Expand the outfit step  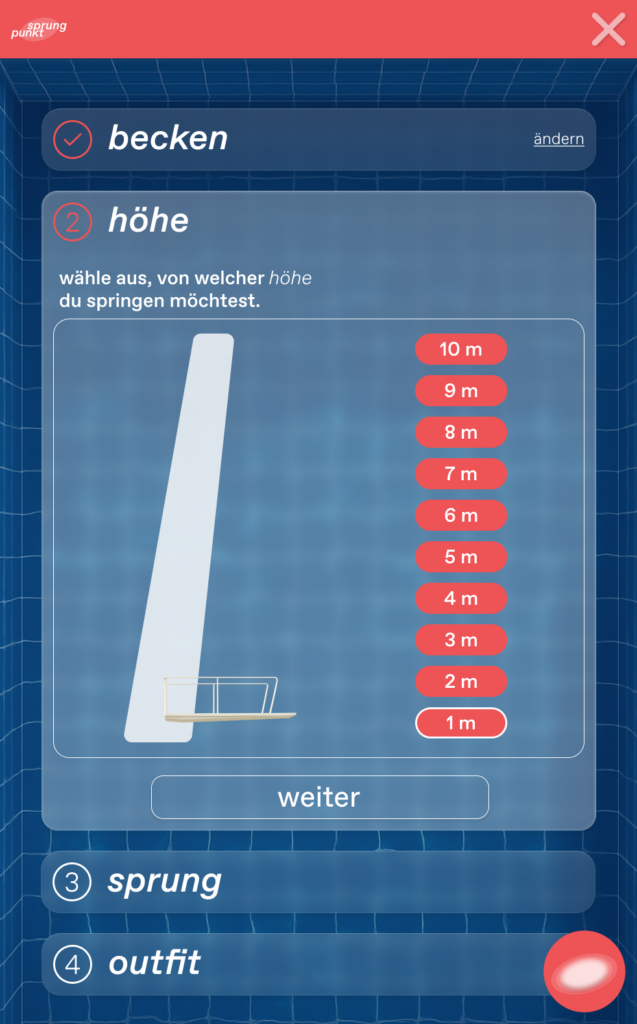coord(290,964)
